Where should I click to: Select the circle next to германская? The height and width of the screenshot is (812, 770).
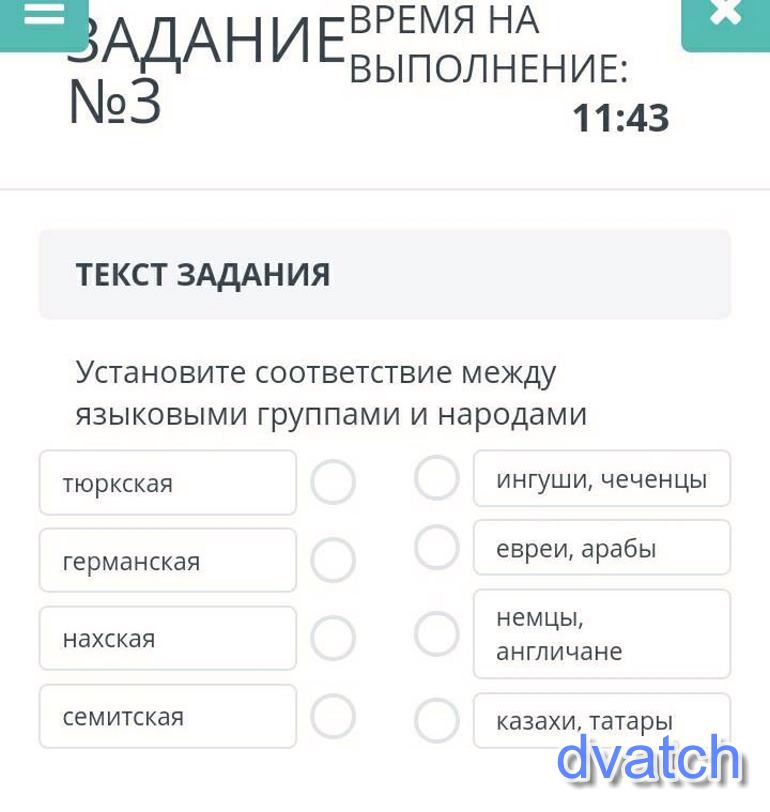(333, 560)
